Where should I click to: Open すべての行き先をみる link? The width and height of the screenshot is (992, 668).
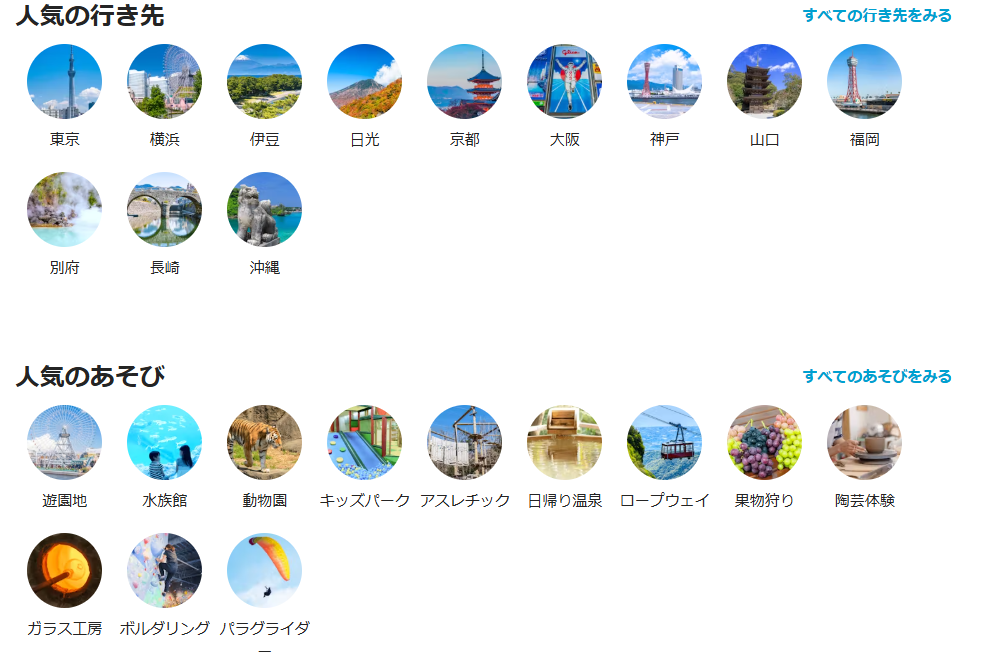(877, 16)
